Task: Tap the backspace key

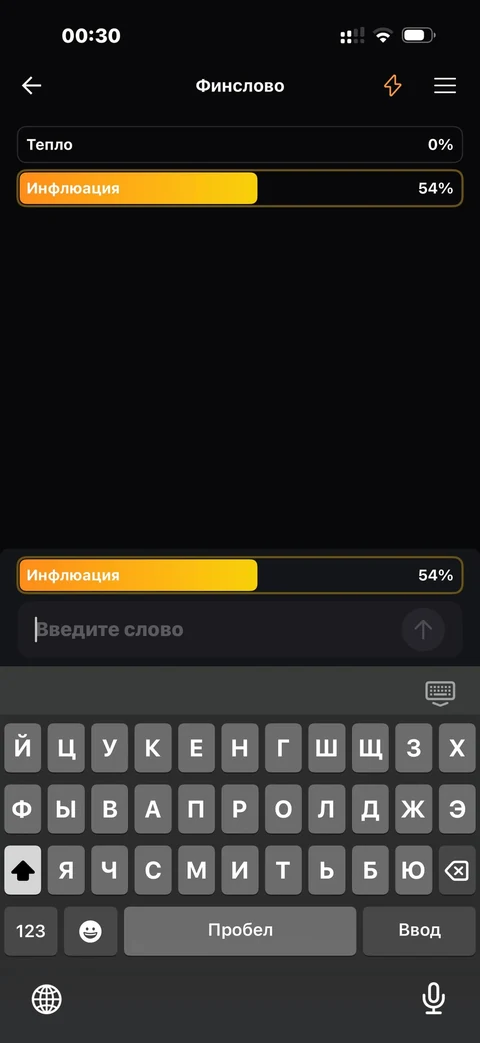Action: pyautogui.click(x=457, y=870)
